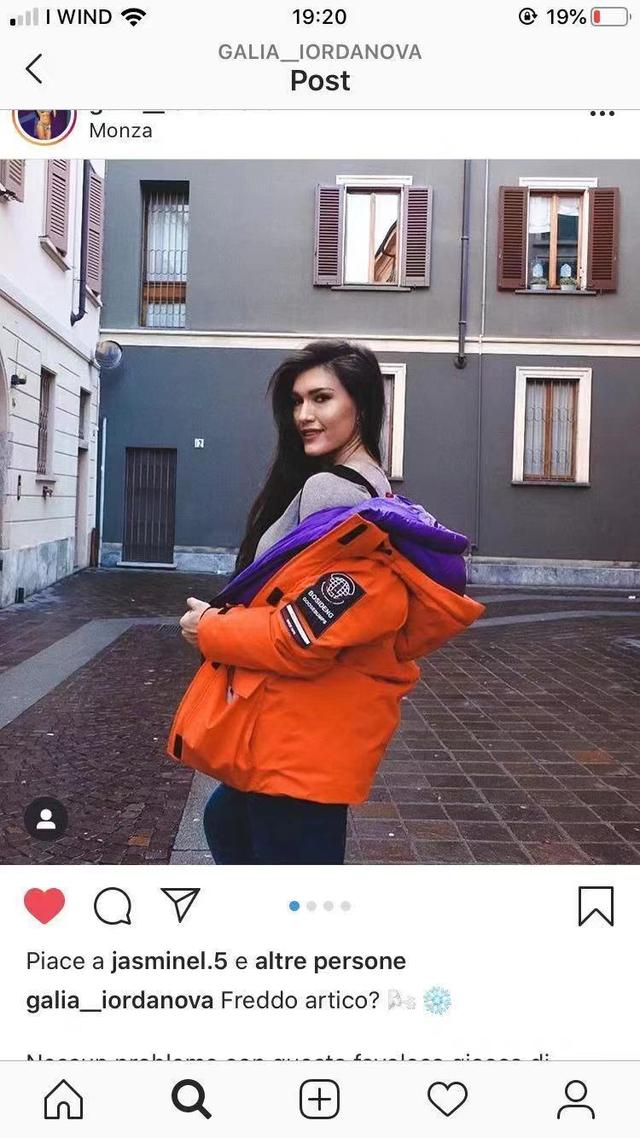640x1138 pixels.
Task: Open comments with the speech bubble icon
Action: pyautogui.click(x=112, y=906)
